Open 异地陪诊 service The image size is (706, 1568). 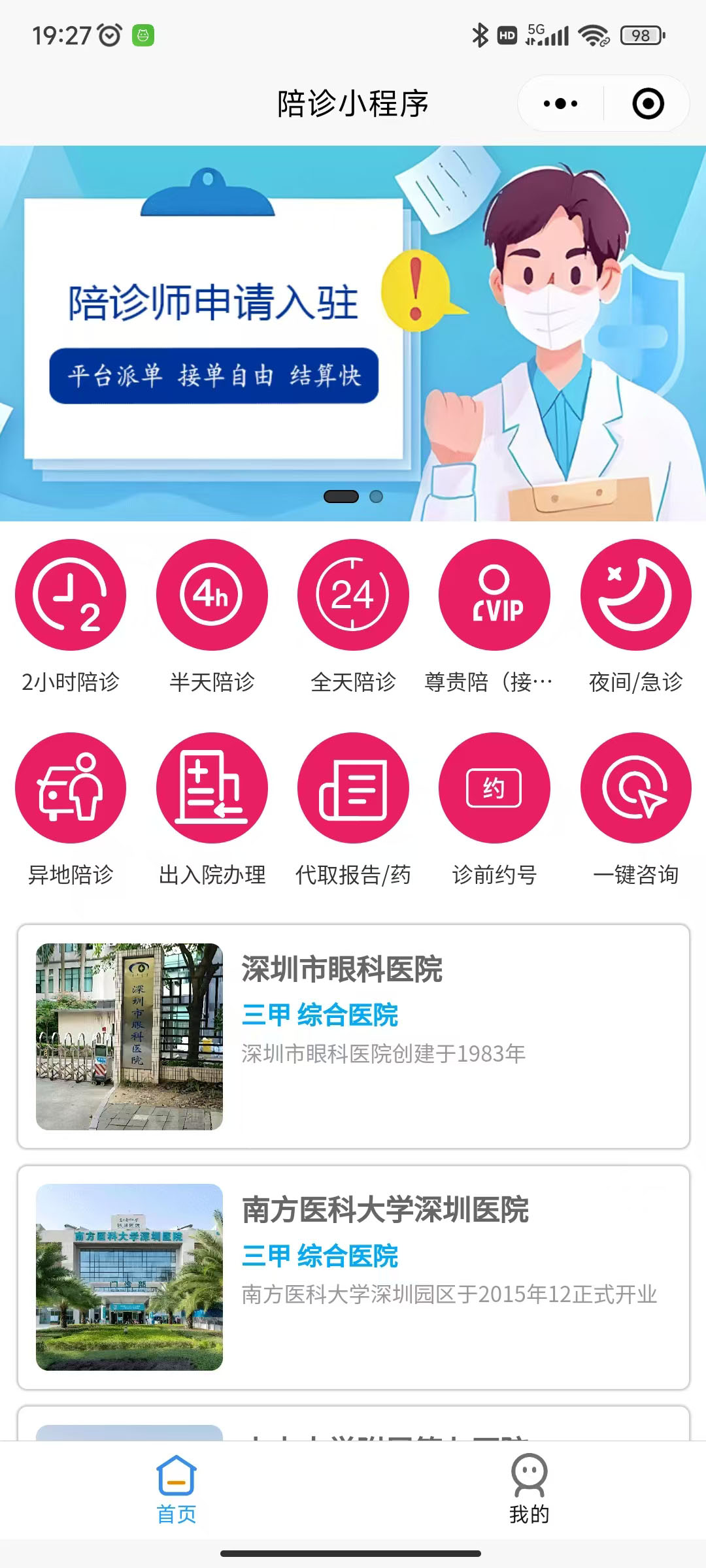click(71, 788)
